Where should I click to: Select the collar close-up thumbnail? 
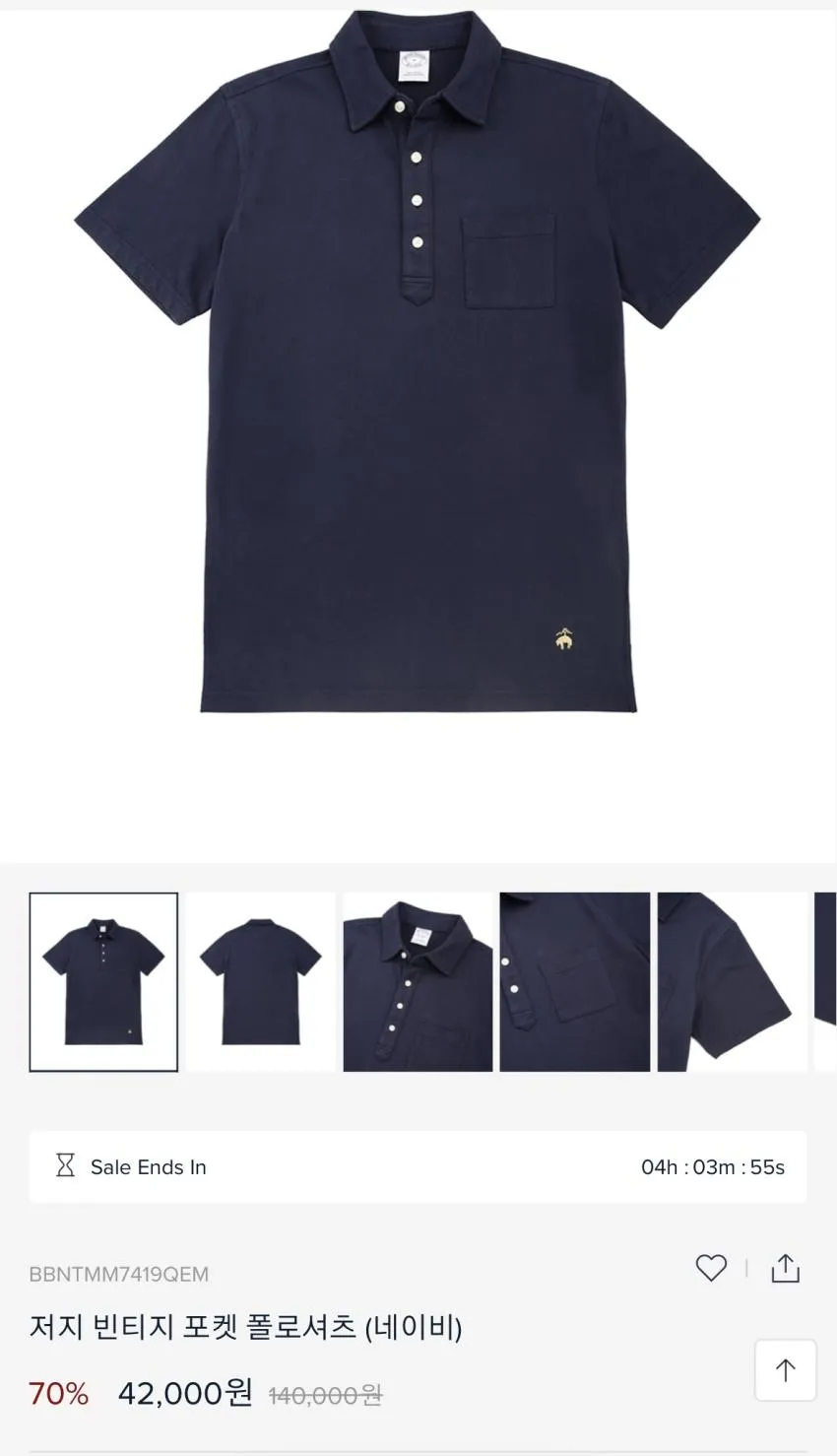click(418, 982)
